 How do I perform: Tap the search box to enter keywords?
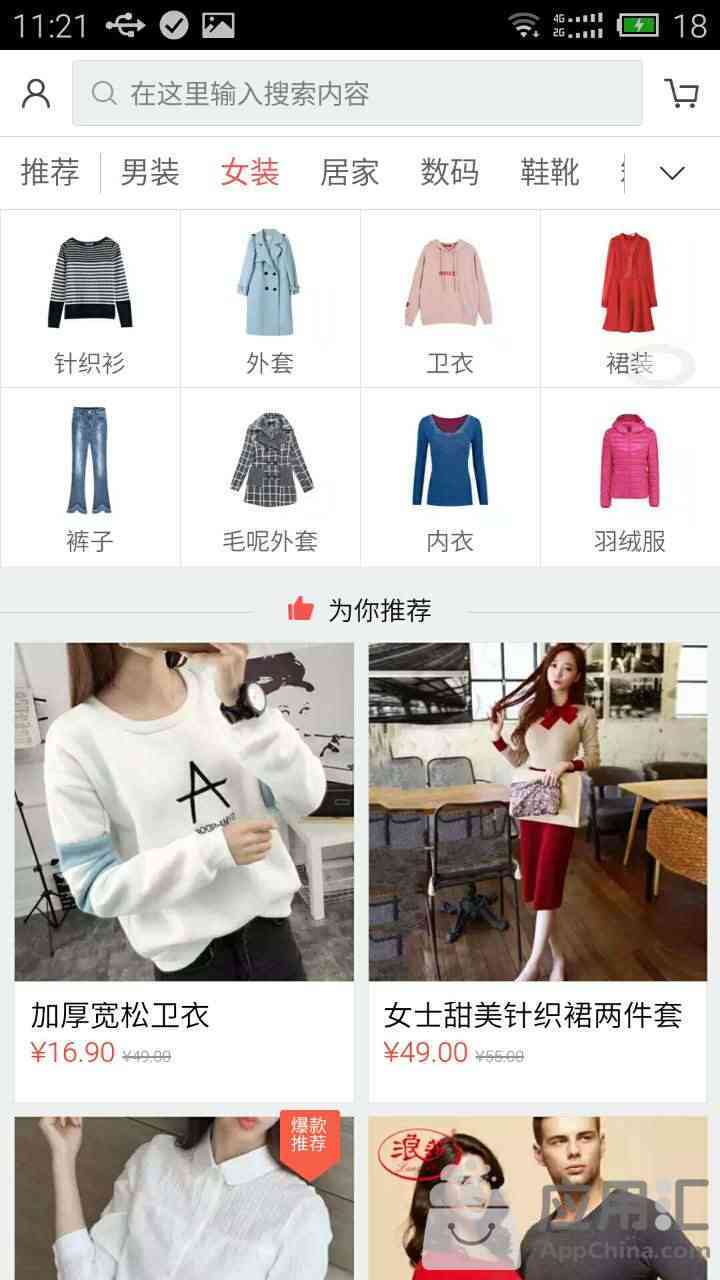click(x=357, y=93)
